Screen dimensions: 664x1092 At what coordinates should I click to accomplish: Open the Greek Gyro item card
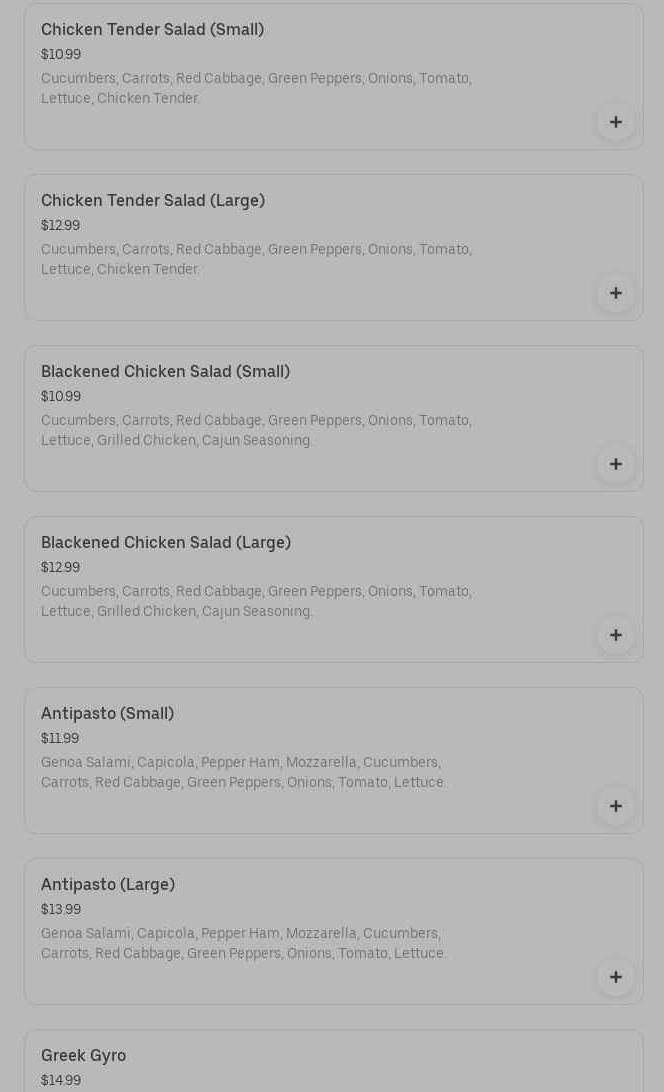pos(333,1061)
